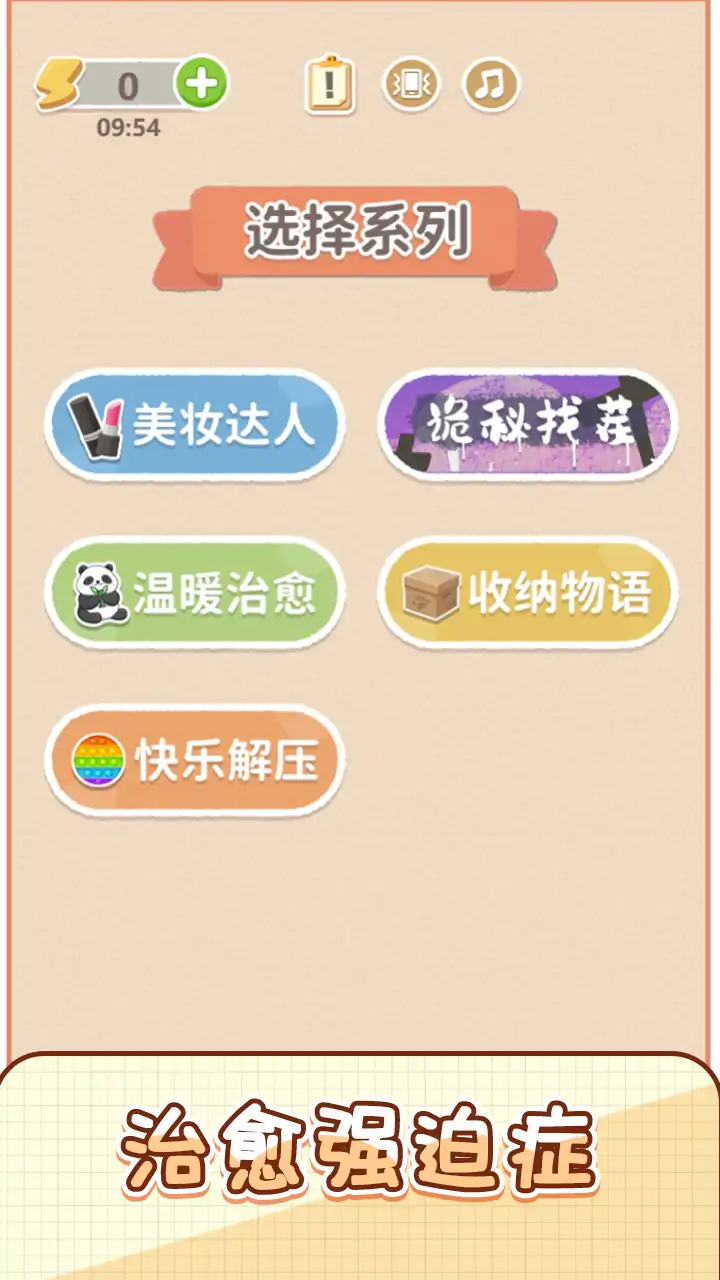Screen dimensions: 720x1280
Task: Toggle the phone vibration icon
Action: tap(411, 85)
